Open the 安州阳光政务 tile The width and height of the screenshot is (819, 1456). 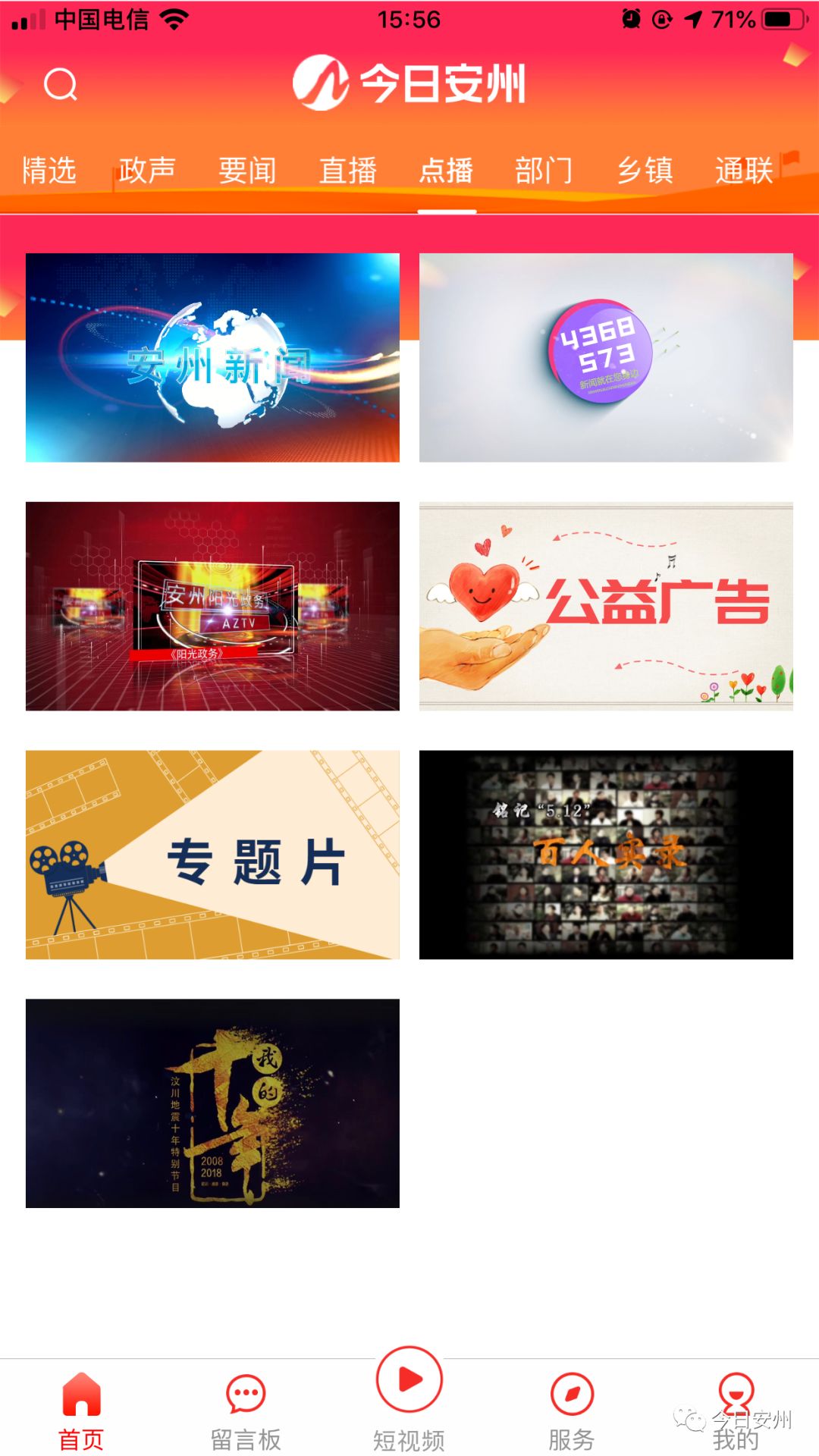pyautogui.click(x=212, y=606)
